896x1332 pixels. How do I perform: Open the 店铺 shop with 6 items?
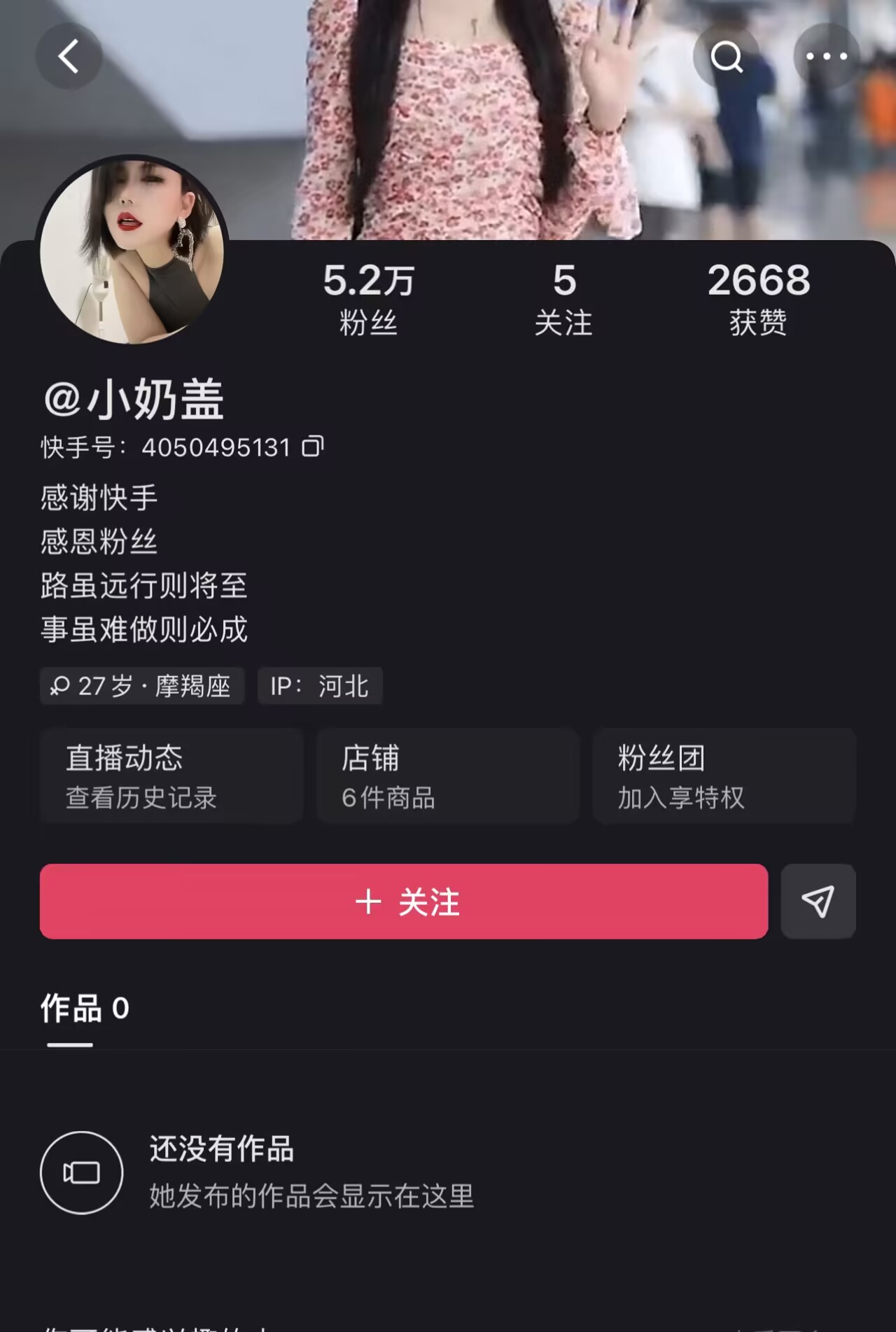[x=447, y=776]
